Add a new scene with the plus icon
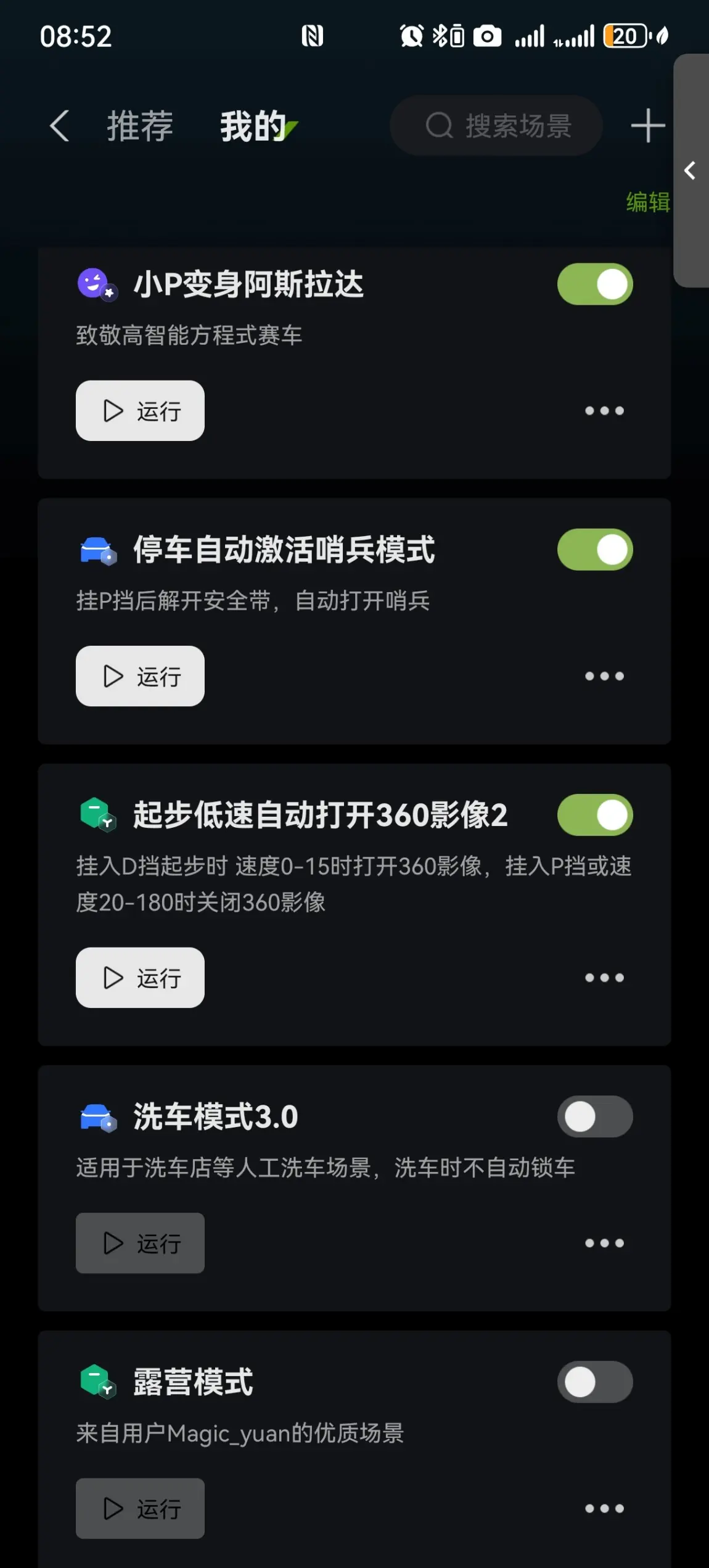Viewport: 709px width, 1568px height. click(647, 126)
